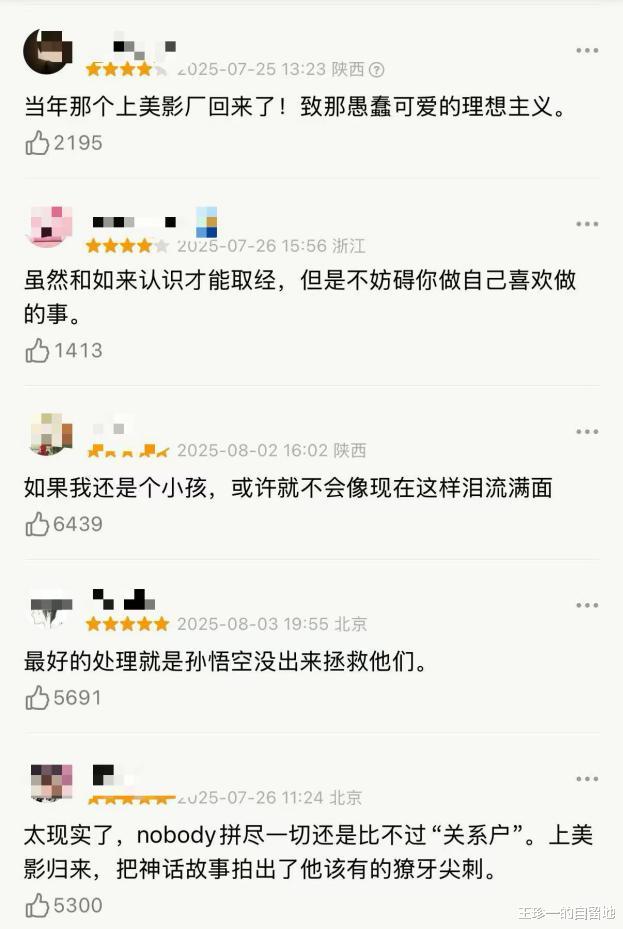Open more options for the 关系户 review
Viewport: 623px width, 929px height.
coord(587,779)
